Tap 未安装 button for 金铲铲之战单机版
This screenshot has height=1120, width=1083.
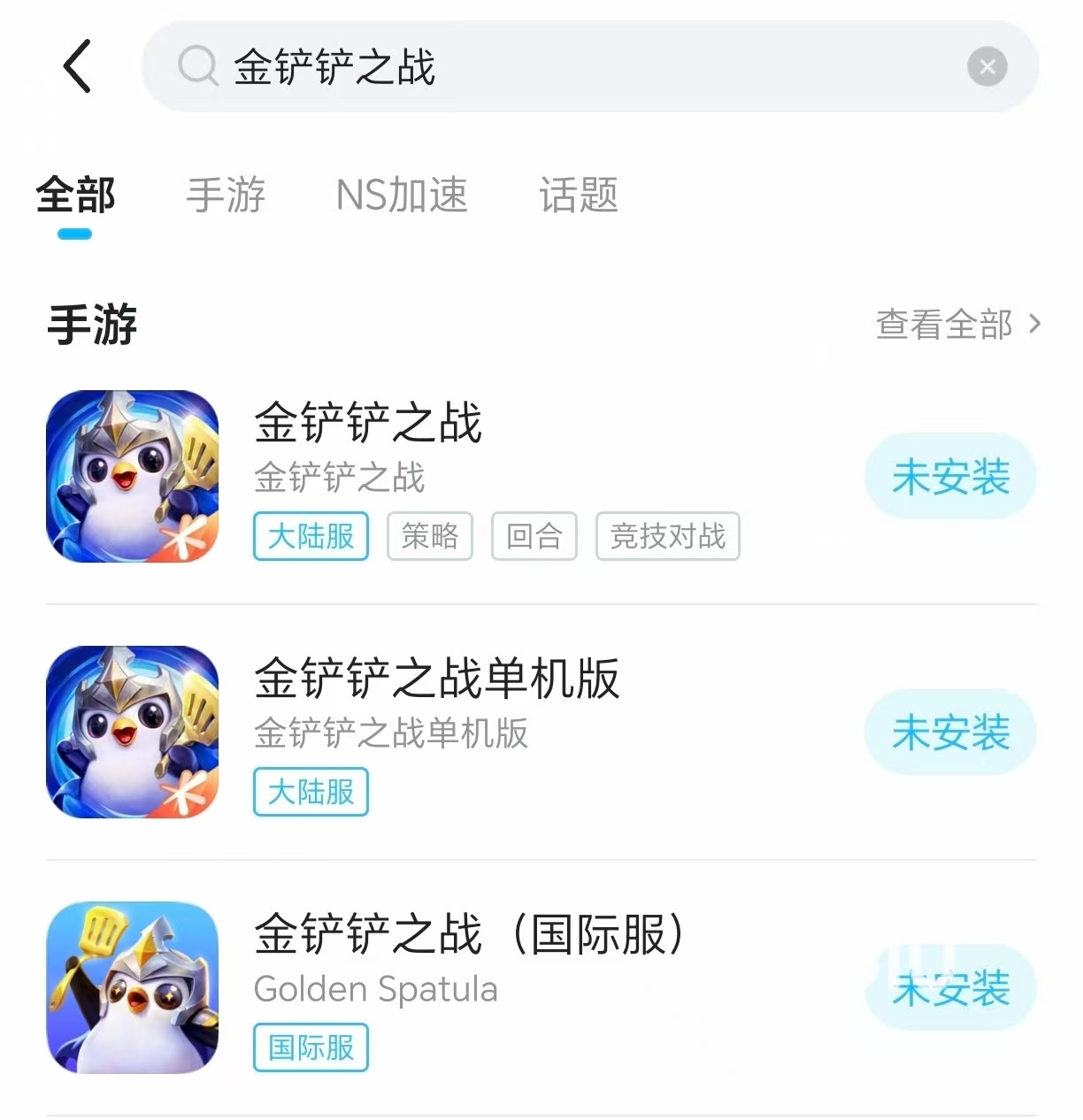(x=950, y=733)
